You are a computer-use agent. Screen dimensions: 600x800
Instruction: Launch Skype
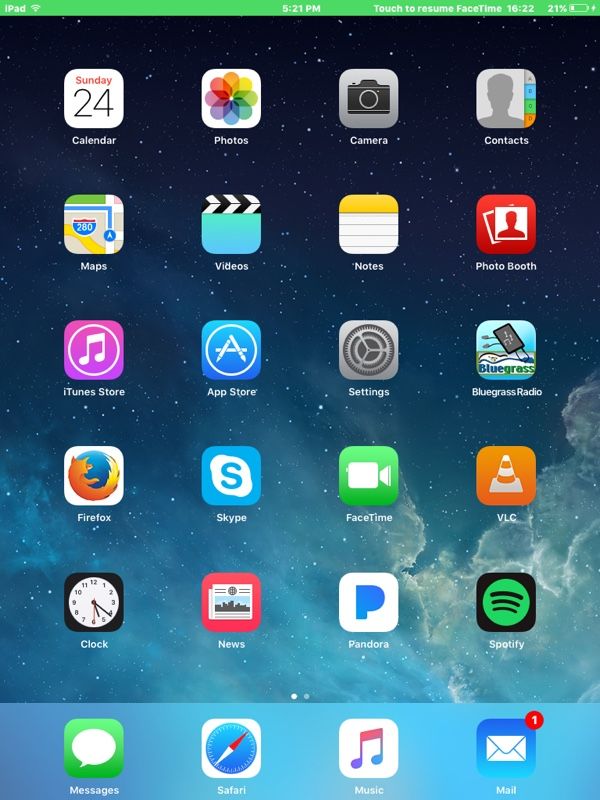[x=231, y=476]
